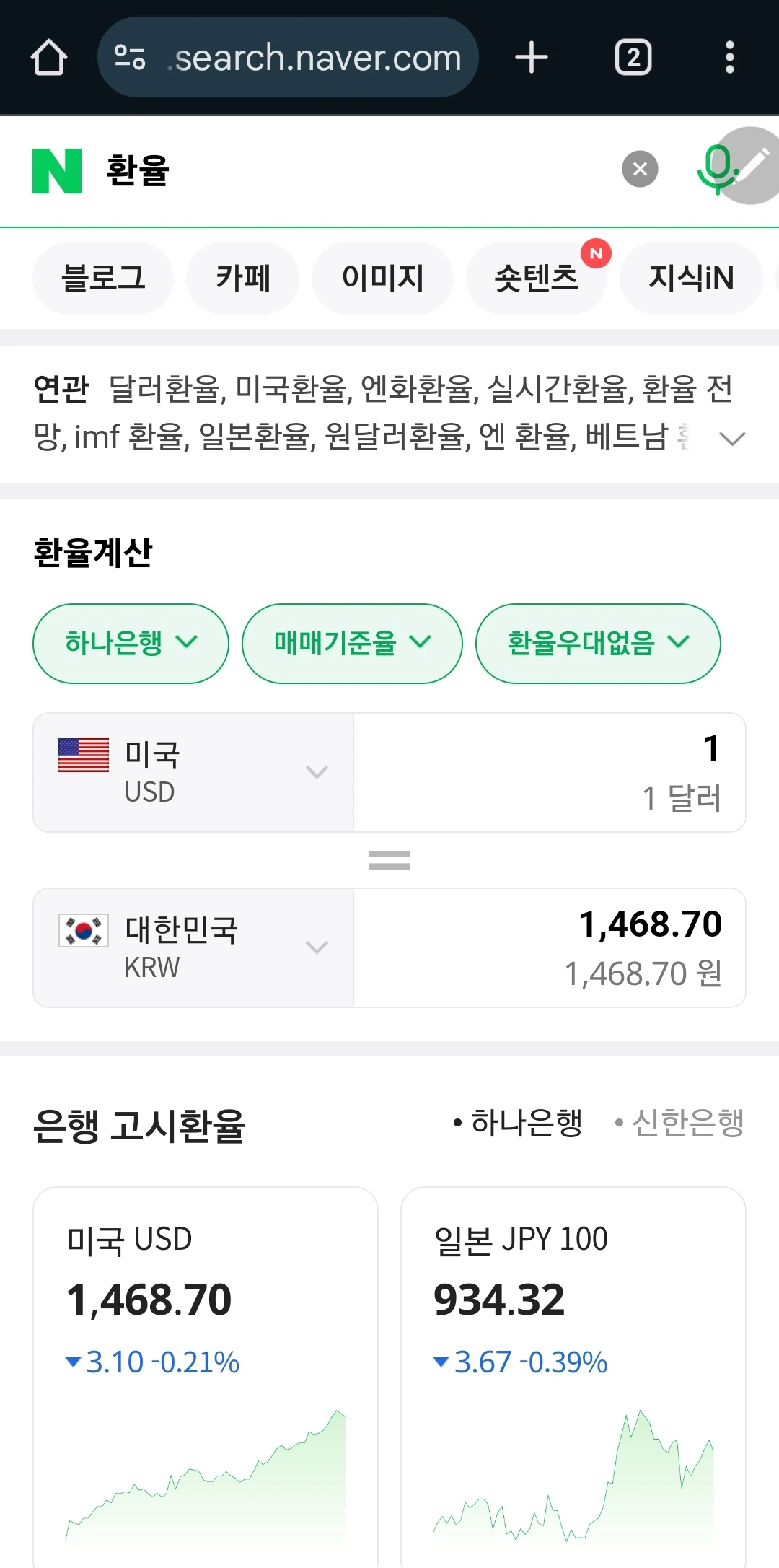This screenshot has height=1568, width=779.
Task: Open the 하나은행 bank dropdown
Action: (x=131, y=643)
